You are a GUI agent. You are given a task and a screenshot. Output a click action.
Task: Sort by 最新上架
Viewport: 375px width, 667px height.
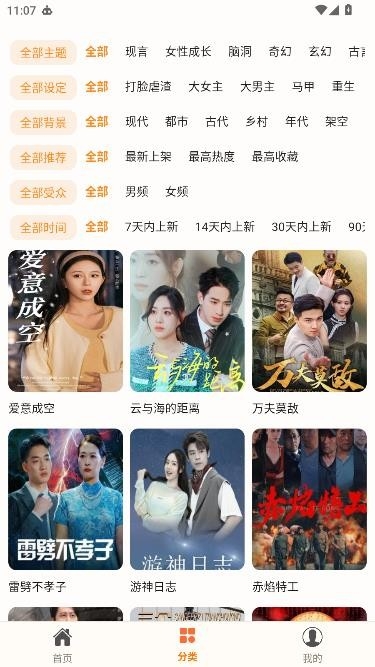[148, 157]
